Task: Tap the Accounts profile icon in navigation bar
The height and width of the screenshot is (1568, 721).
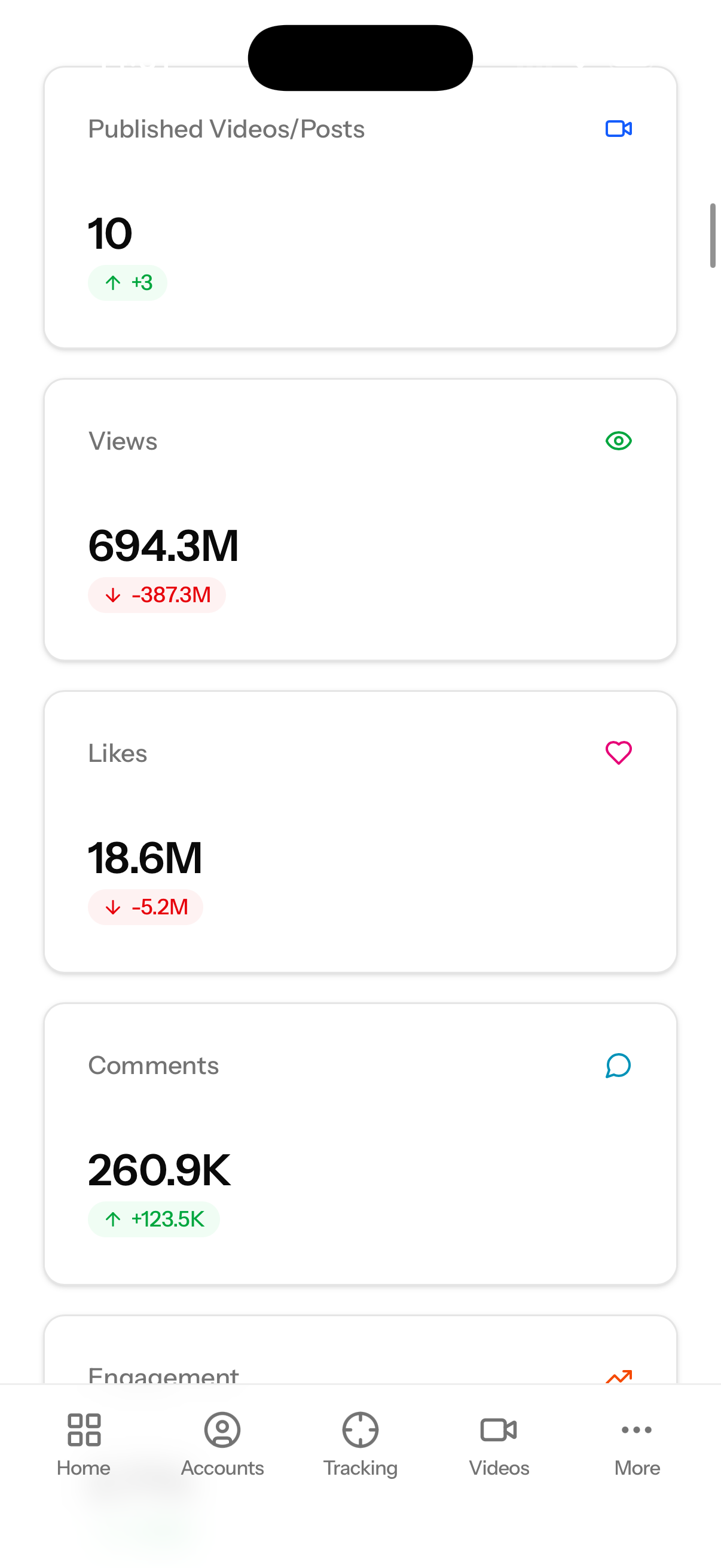Action: point(221,1430)
